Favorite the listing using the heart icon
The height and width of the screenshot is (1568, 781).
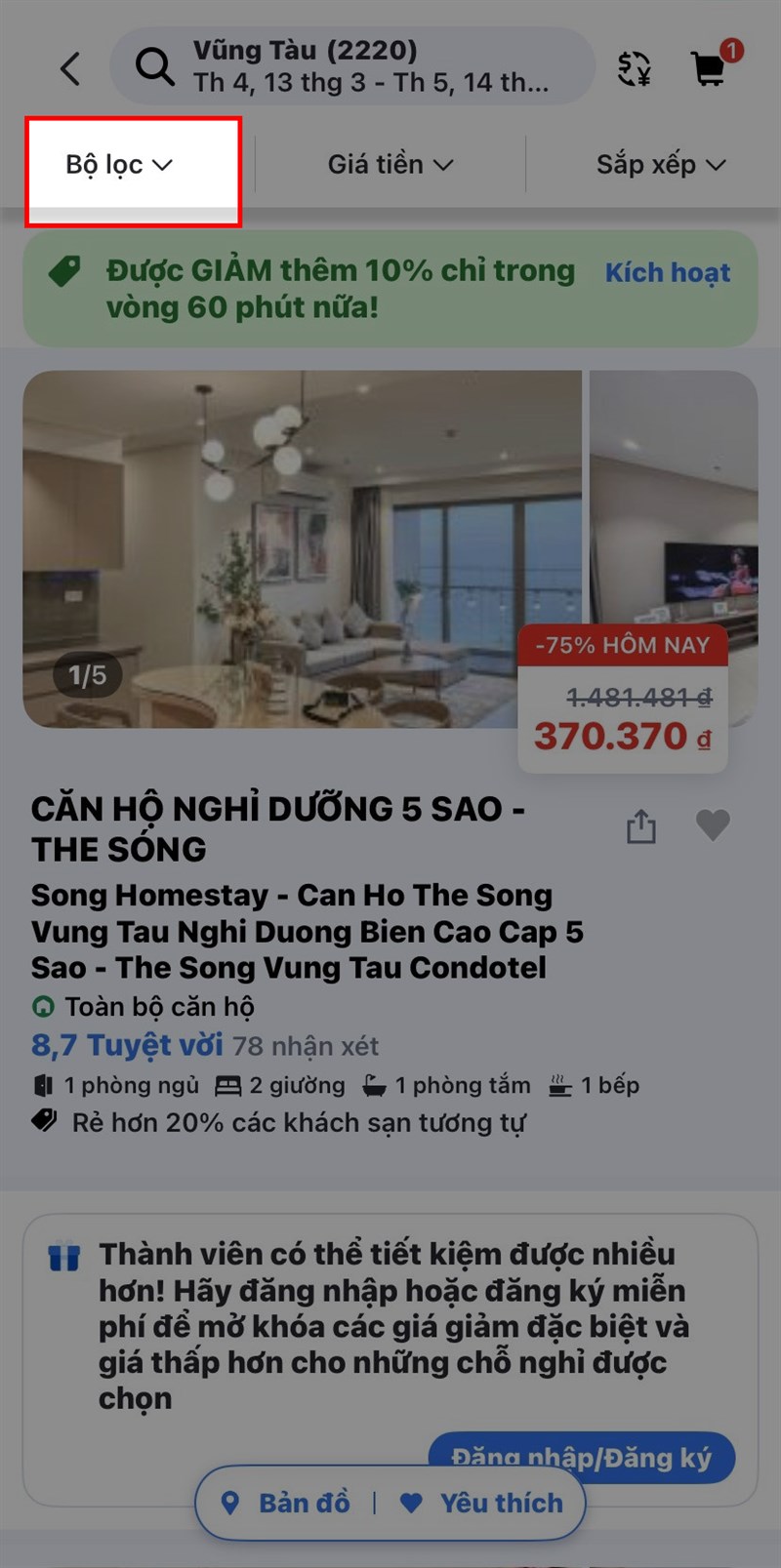715,824
